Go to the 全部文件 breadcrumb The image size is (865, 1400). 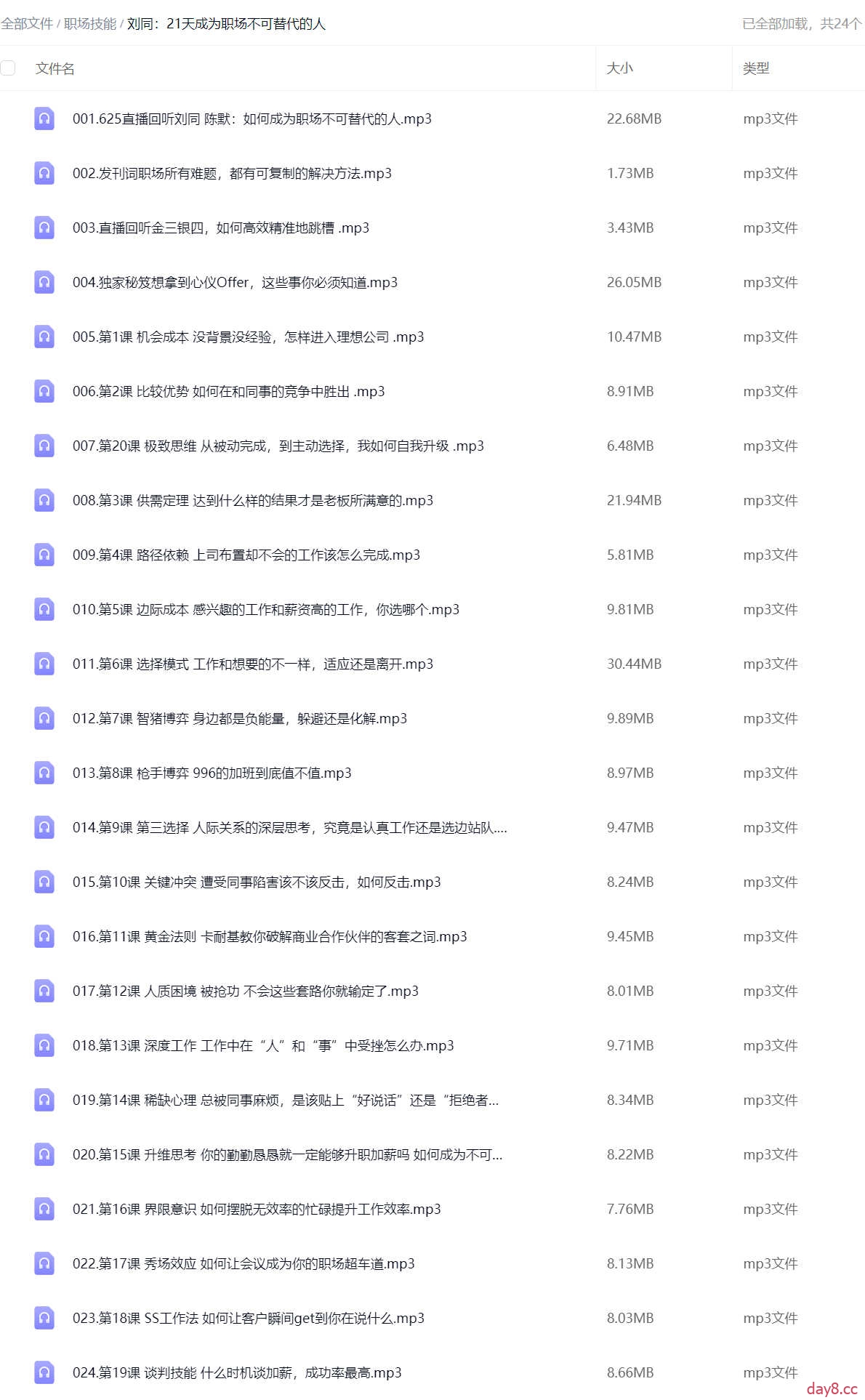click(x=27, y=24)
